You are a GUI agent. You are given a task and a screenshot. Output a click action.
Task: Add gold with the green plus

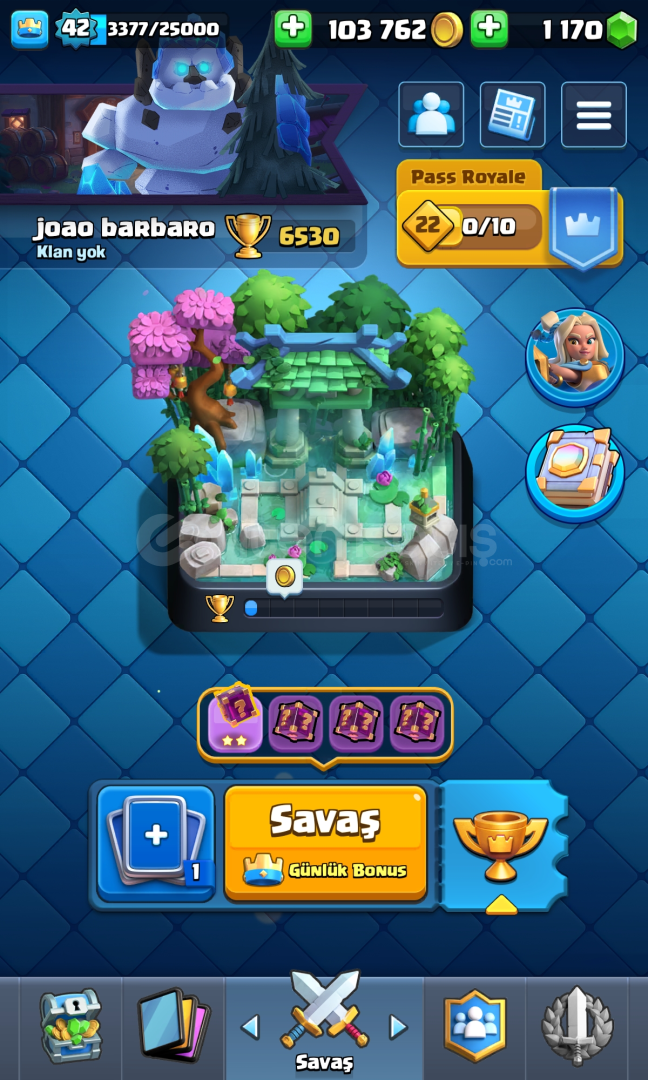(x=293, y=29)
